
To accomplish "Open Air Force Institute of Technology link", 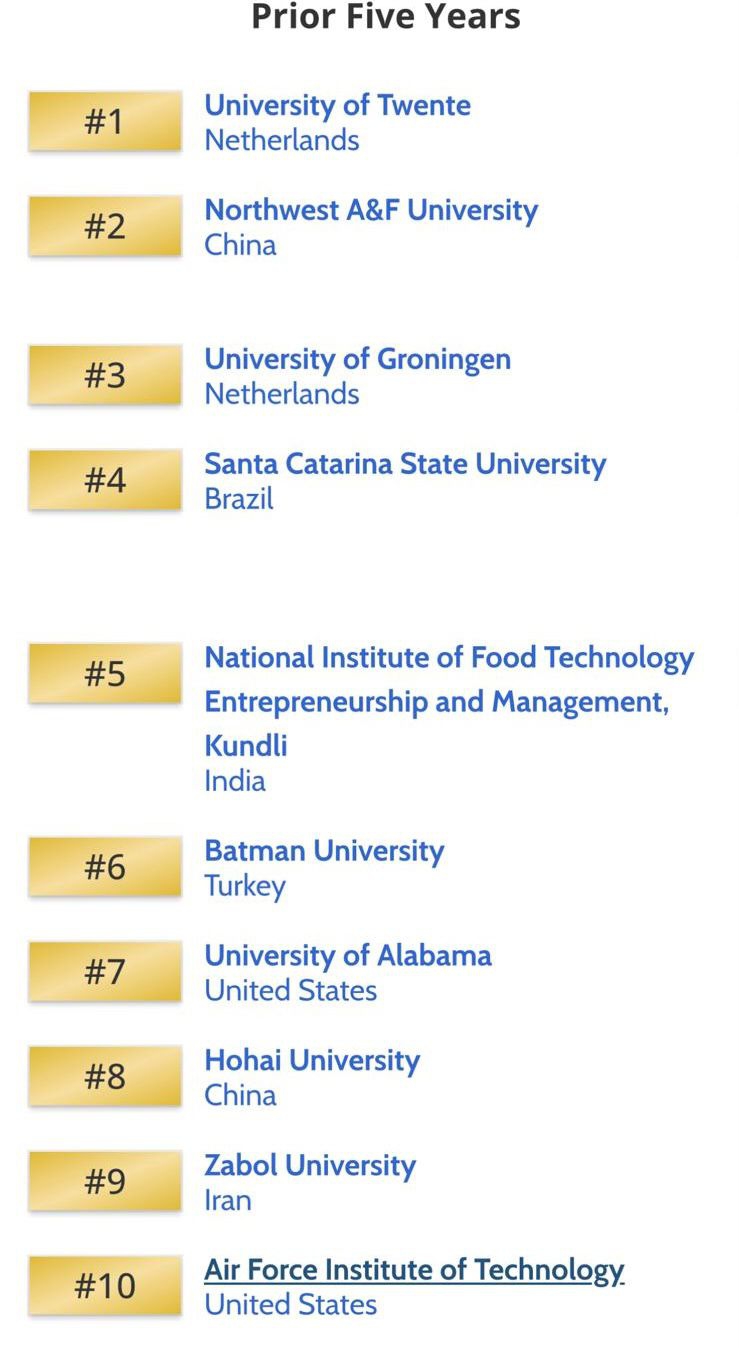I will tap(414, 1270).
